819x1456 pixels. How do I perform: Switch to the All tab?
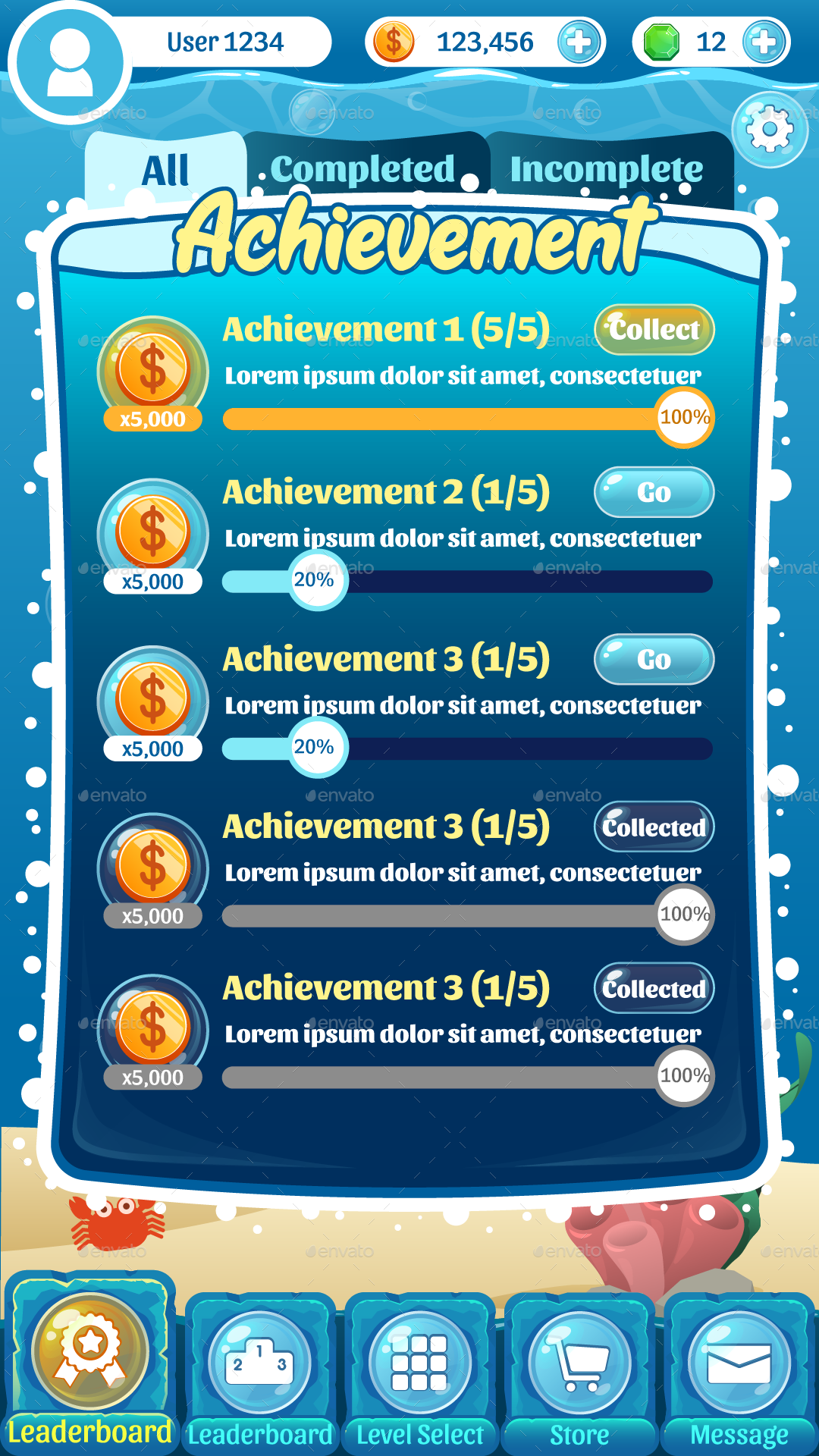(165, 170)
